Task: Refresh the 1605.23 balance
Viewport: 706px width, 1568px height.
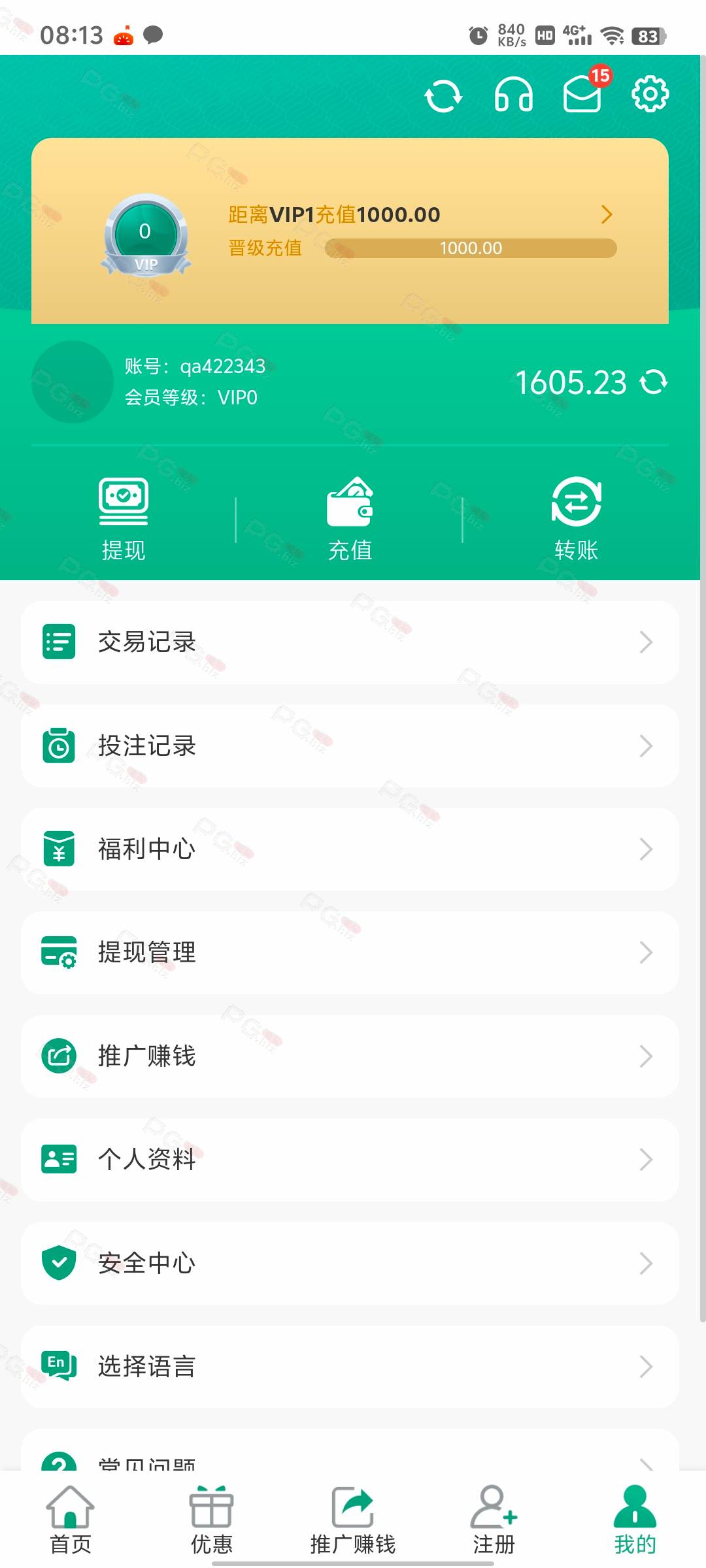Action: (x=654, y=382)
